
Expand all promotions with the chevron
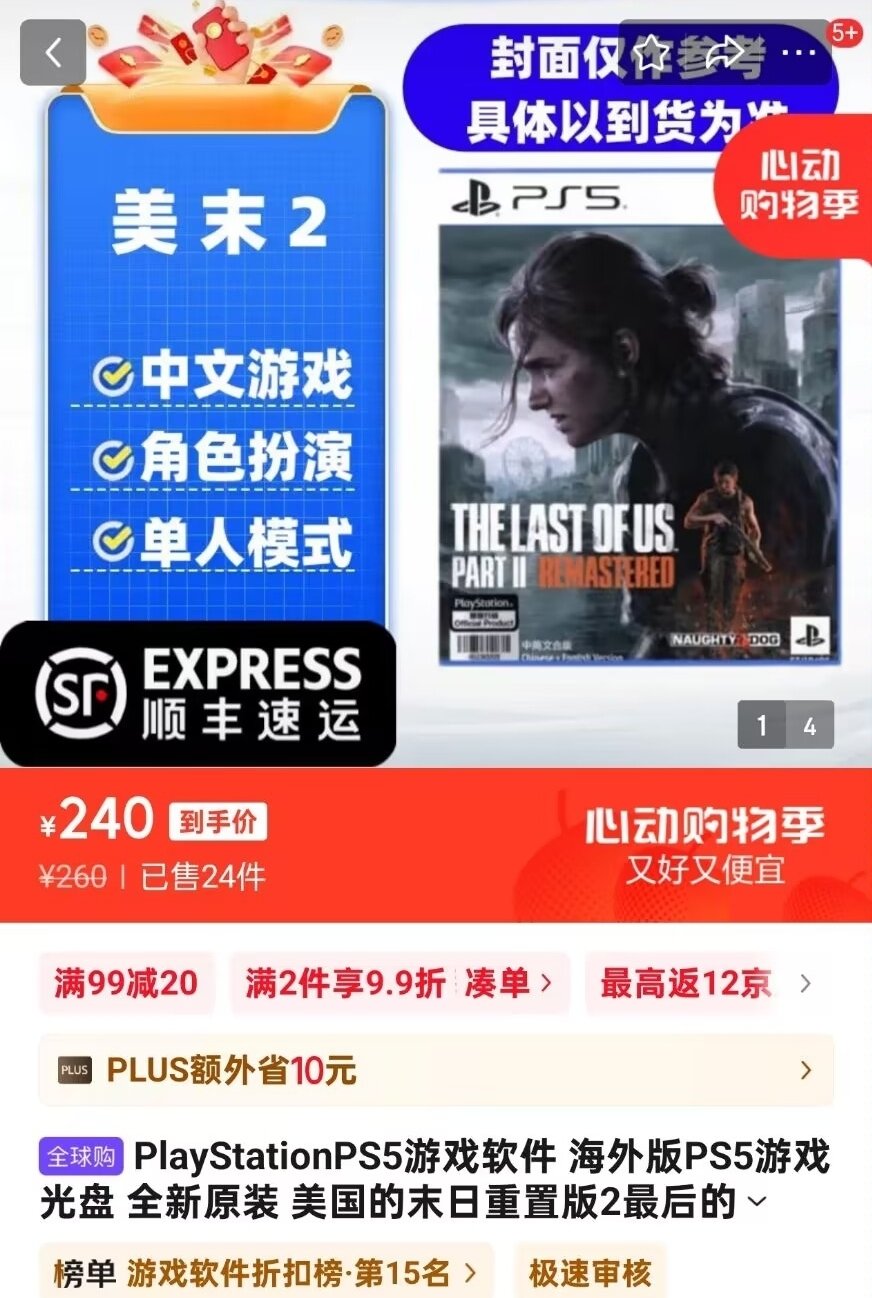[x=806, y=984]
